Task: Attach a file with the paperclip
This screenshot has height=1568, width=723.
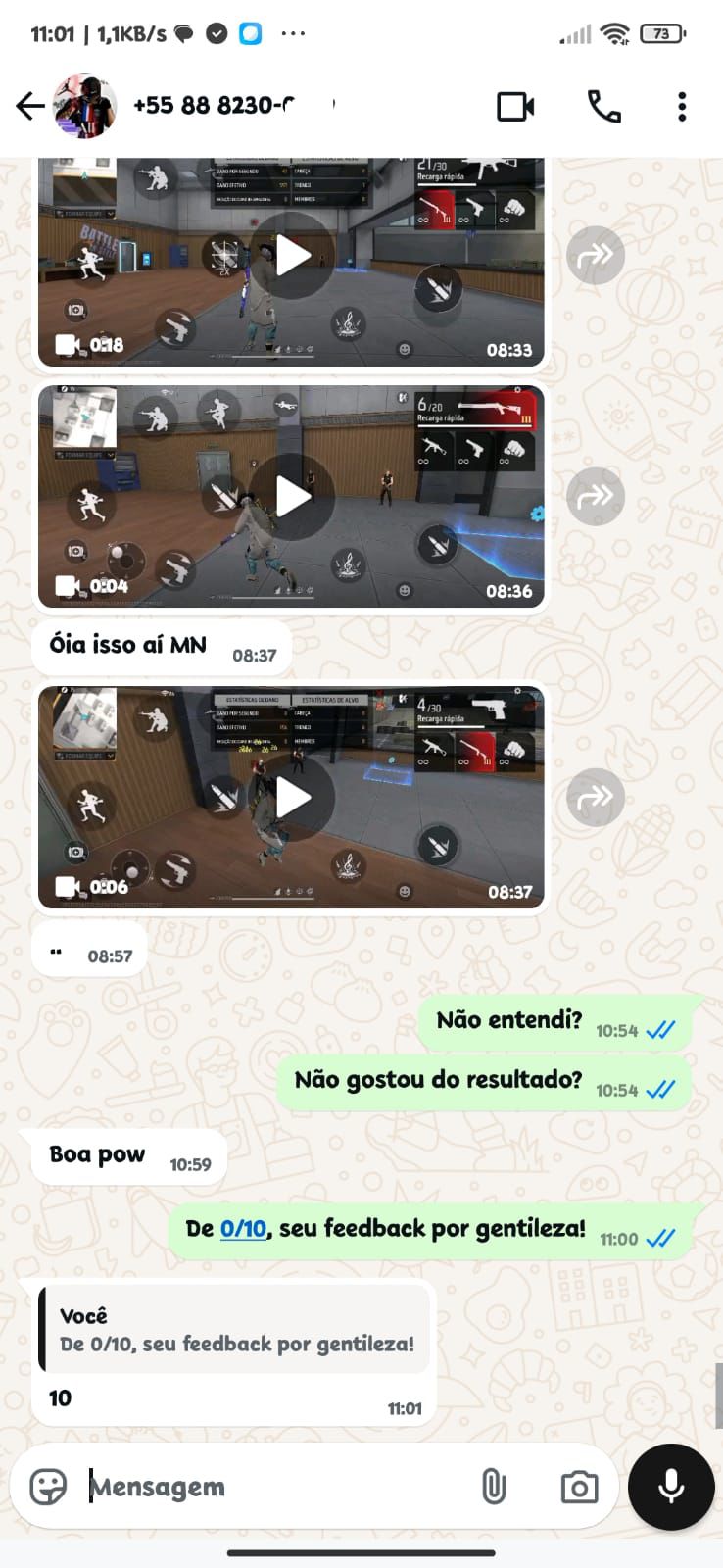Action: pos(495,1487)
